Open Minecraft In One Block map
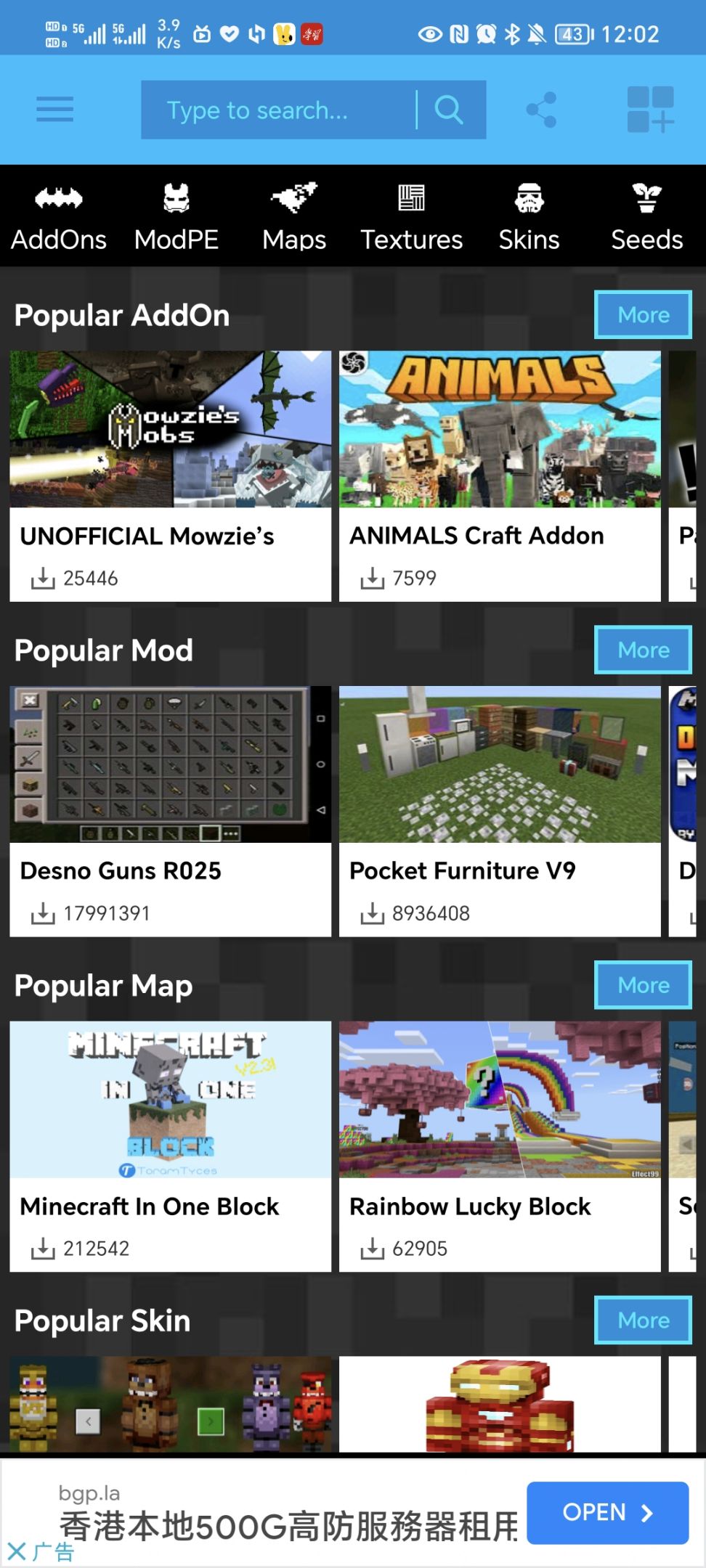This screenshot has height=1568, width=706. point(171,1146)
